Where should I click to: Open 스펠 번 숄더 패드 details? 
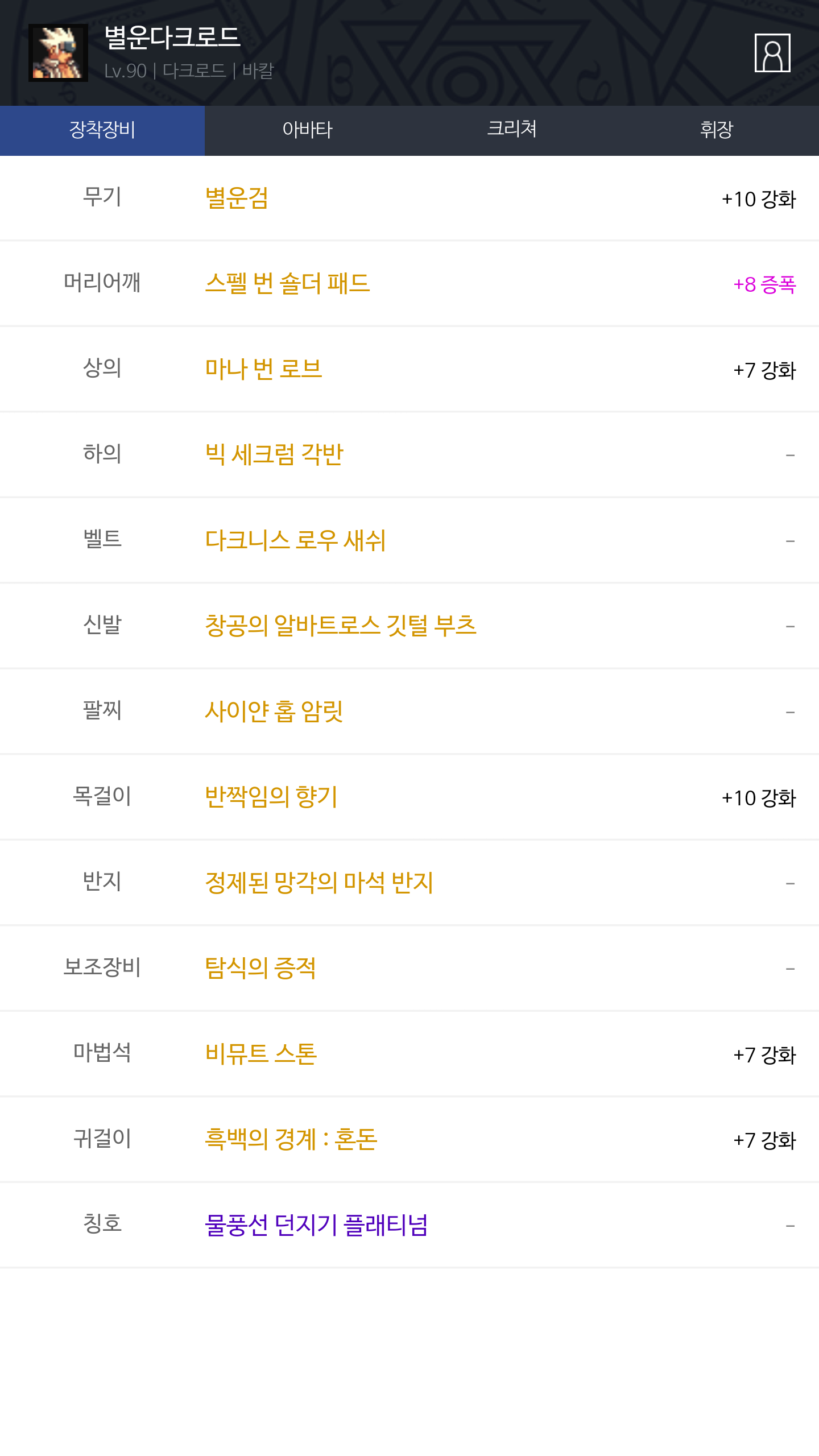coord(287,284)
